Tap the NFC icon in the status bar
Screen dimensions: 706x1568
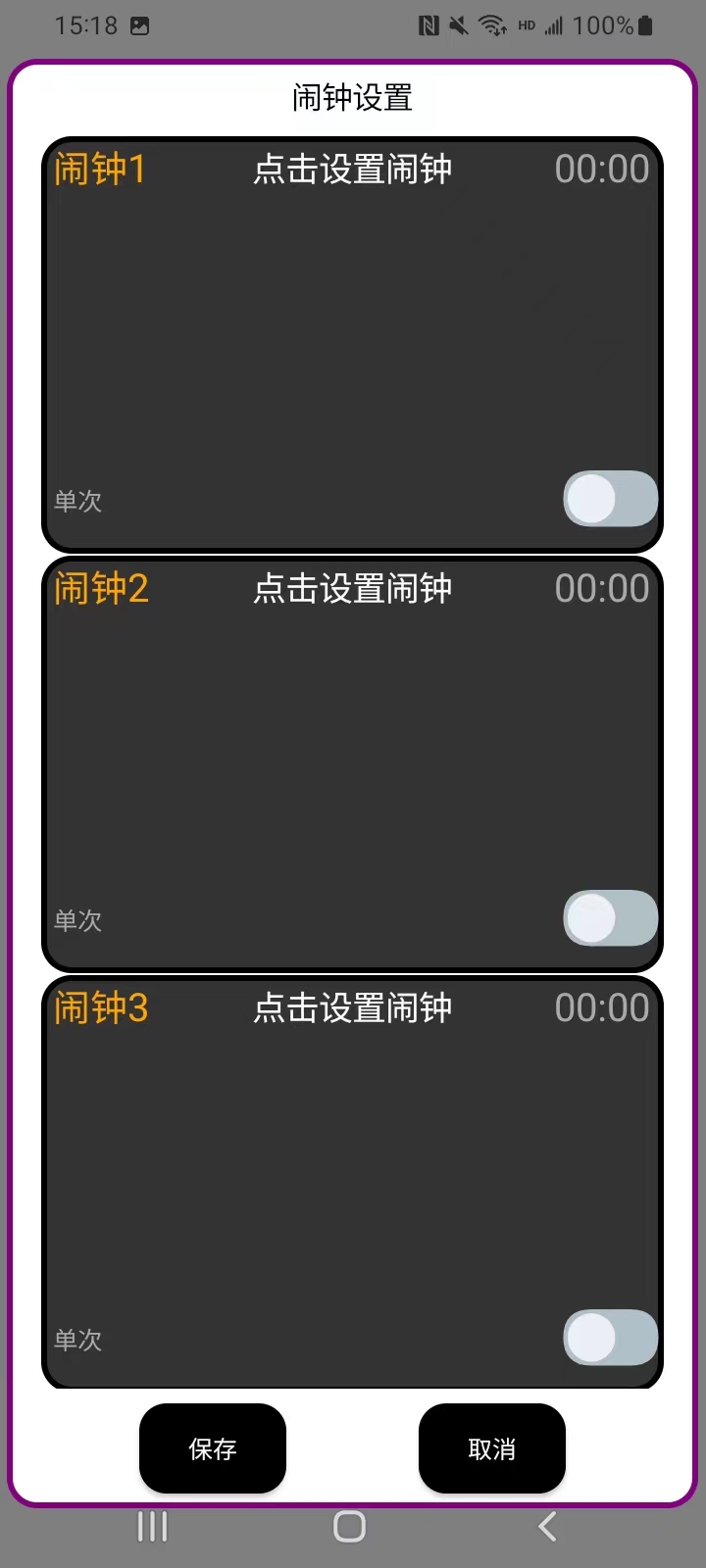pos(429,24)
